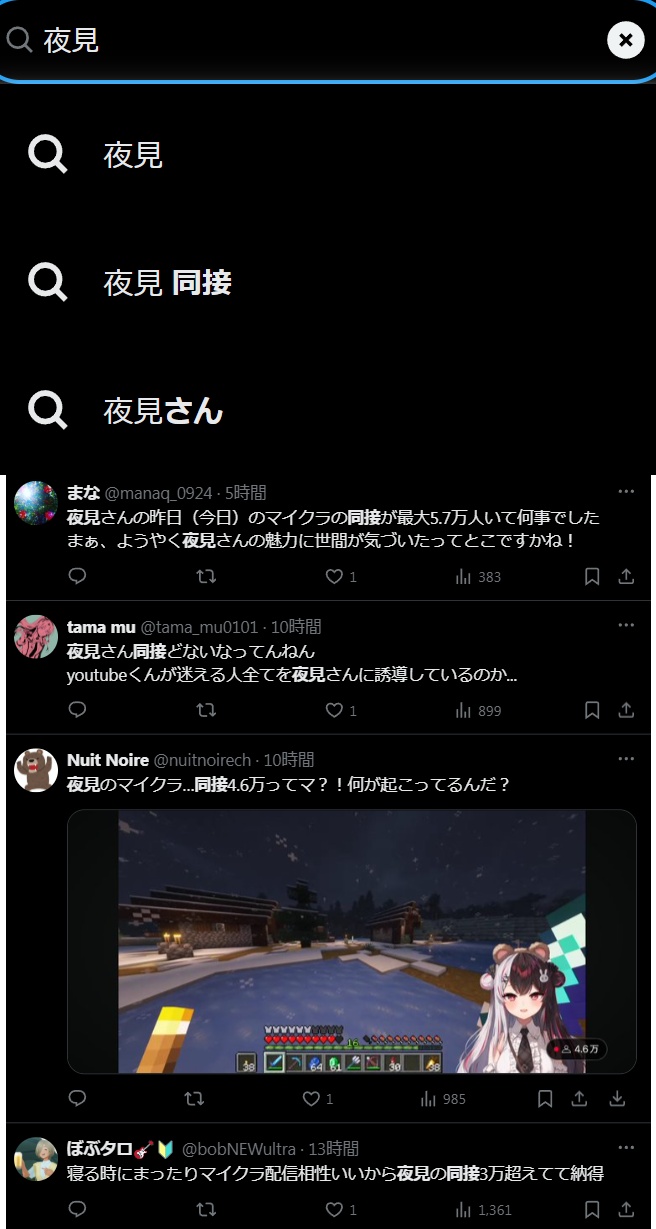The width and height of the screenshot is (656, 1229).
Task: Choose the 夜見さん suggestion
Action: tap(163, 411)
